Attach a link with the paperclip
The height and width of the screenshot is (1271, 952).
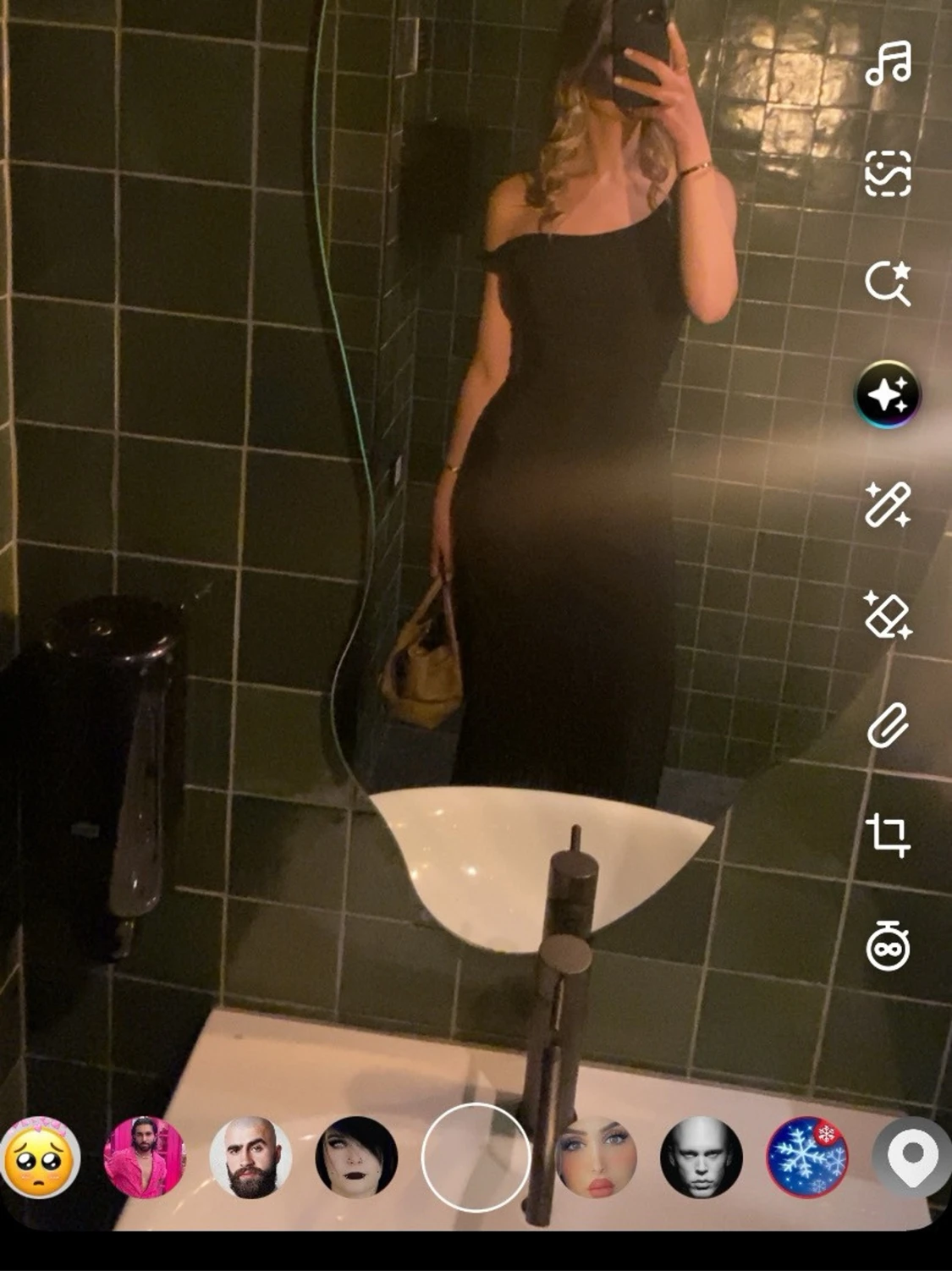click(888, 725)
